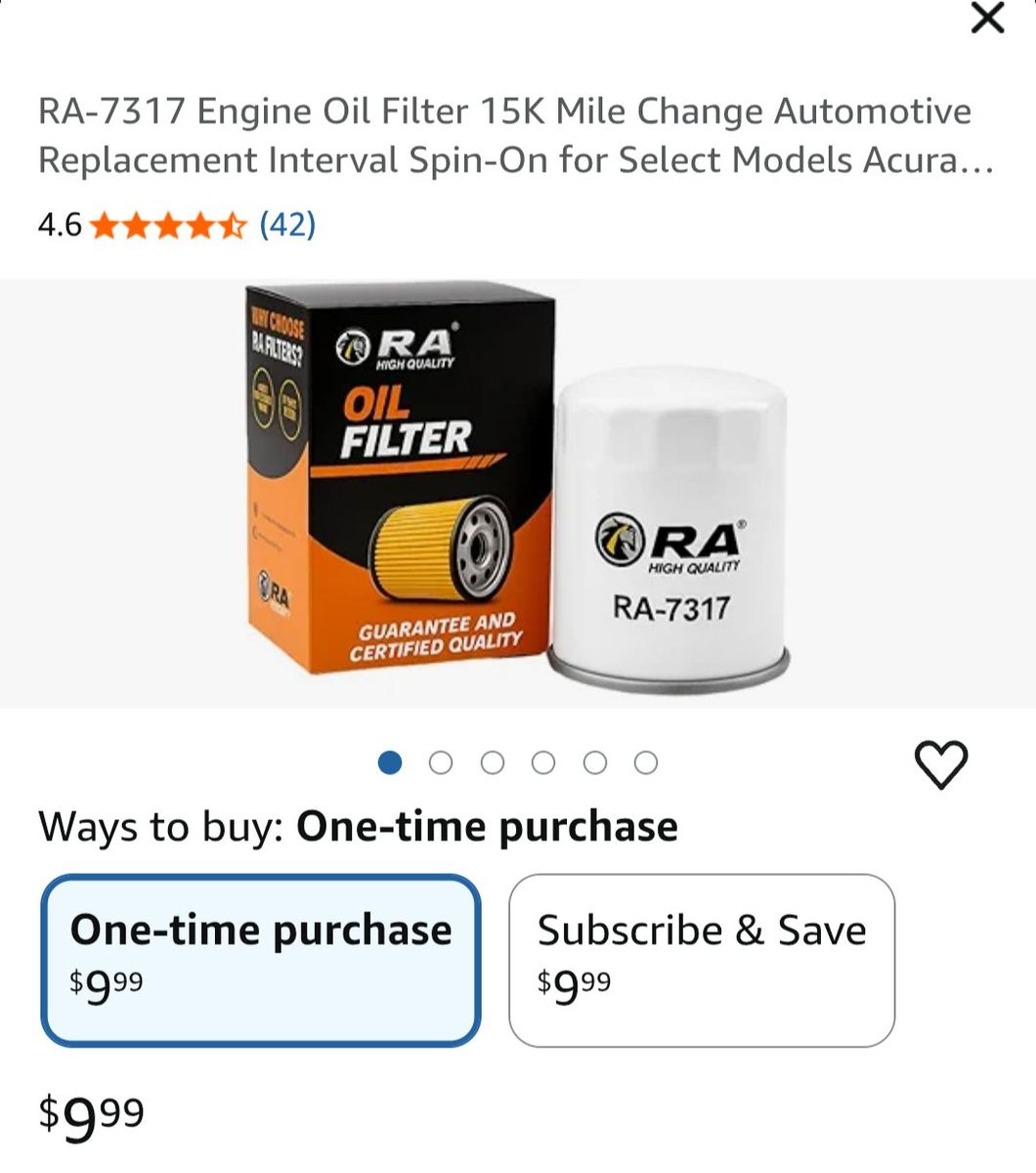
Task: Close the product detail sheet
Action: pyautogui.click(x=987, y=18)
